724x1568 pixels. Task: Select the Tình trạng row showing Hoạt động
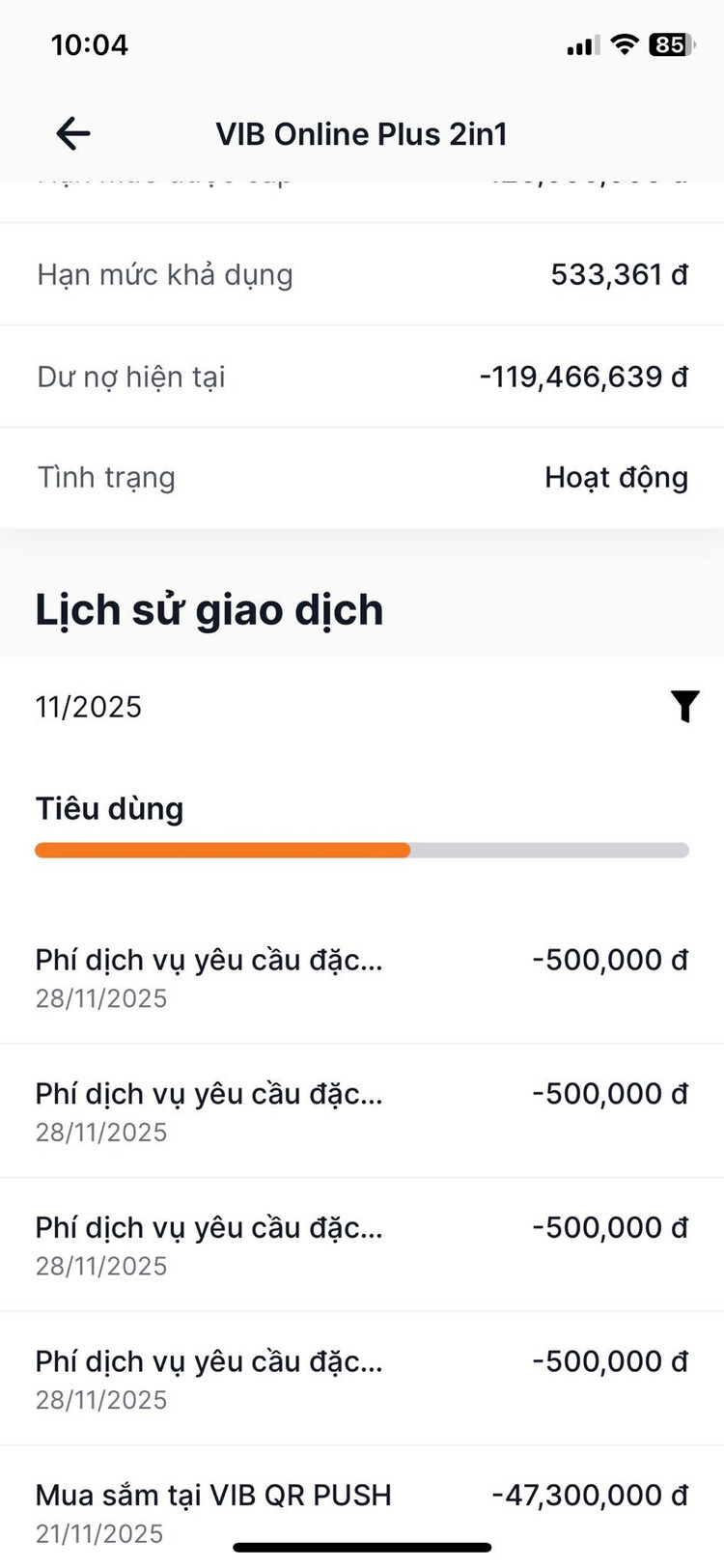(362, 477)
